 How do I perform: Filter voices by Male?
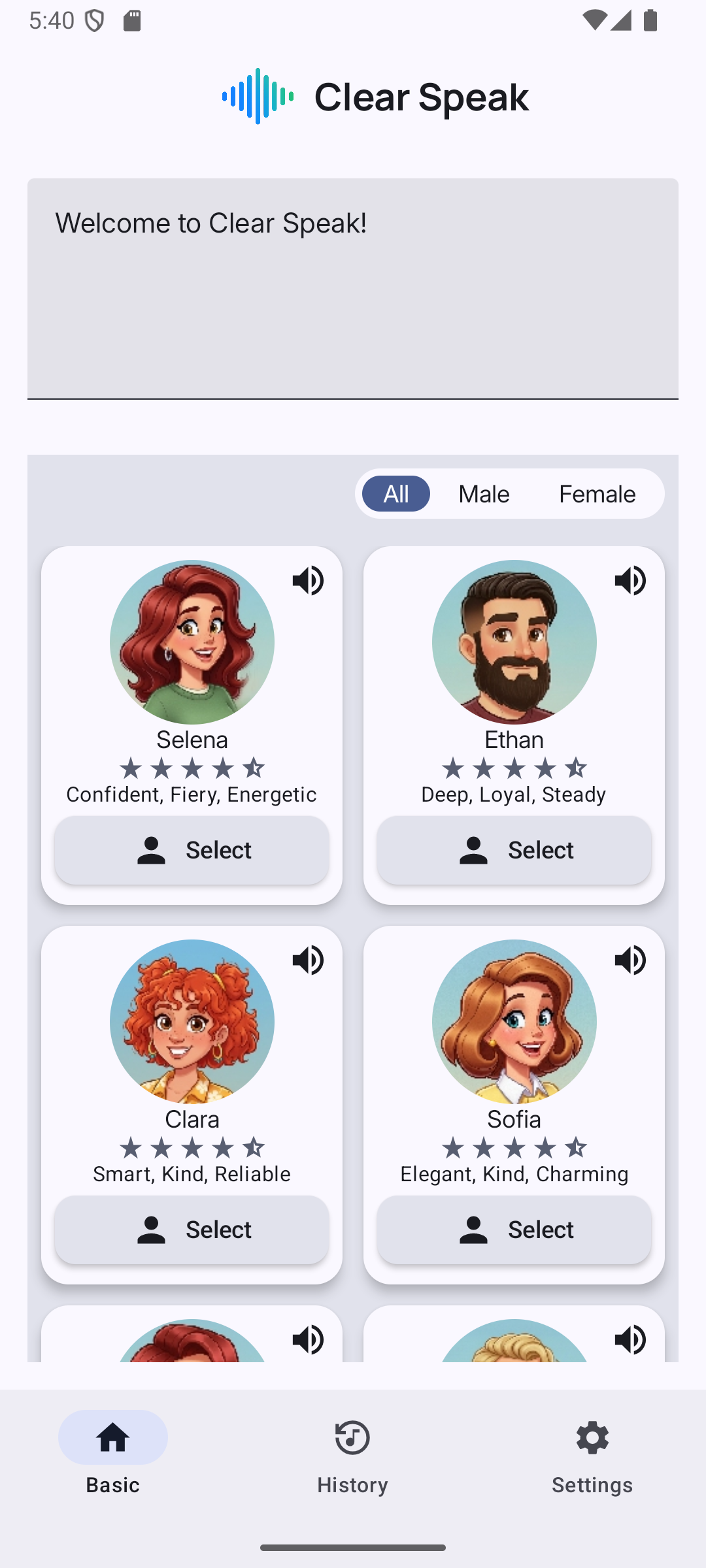[484, 494]
